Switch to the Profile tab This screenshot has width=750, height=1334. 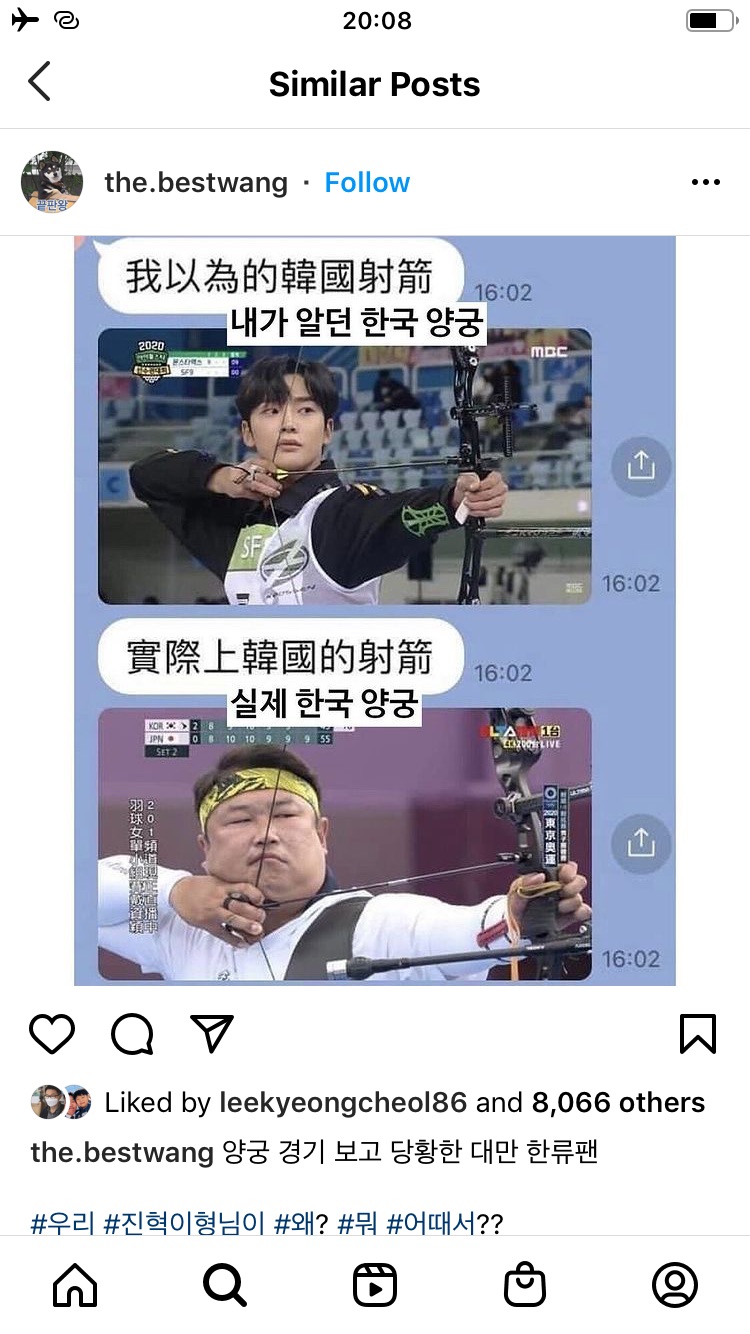[x=675, y=1285]
